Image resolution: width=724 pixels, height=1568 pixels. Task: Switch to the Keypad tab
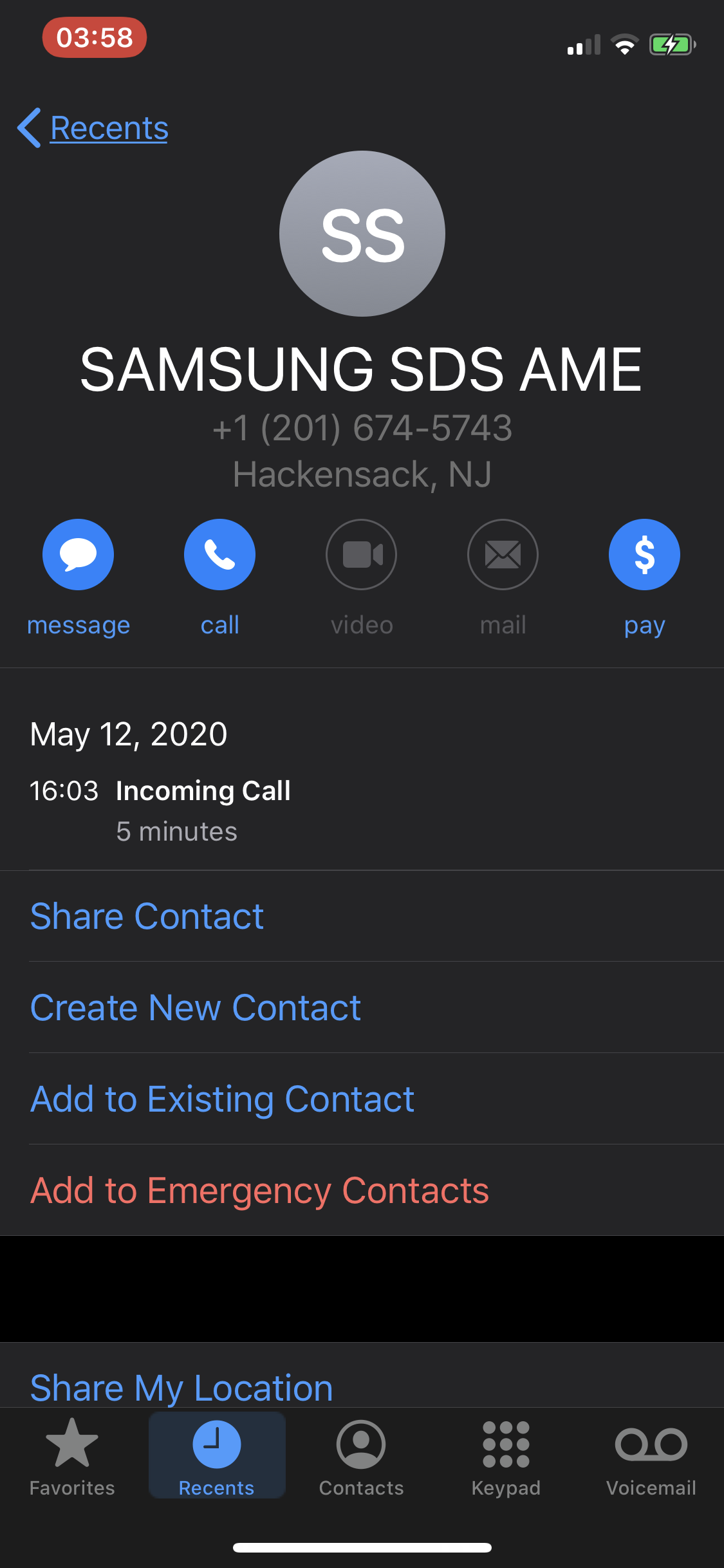506,1457
